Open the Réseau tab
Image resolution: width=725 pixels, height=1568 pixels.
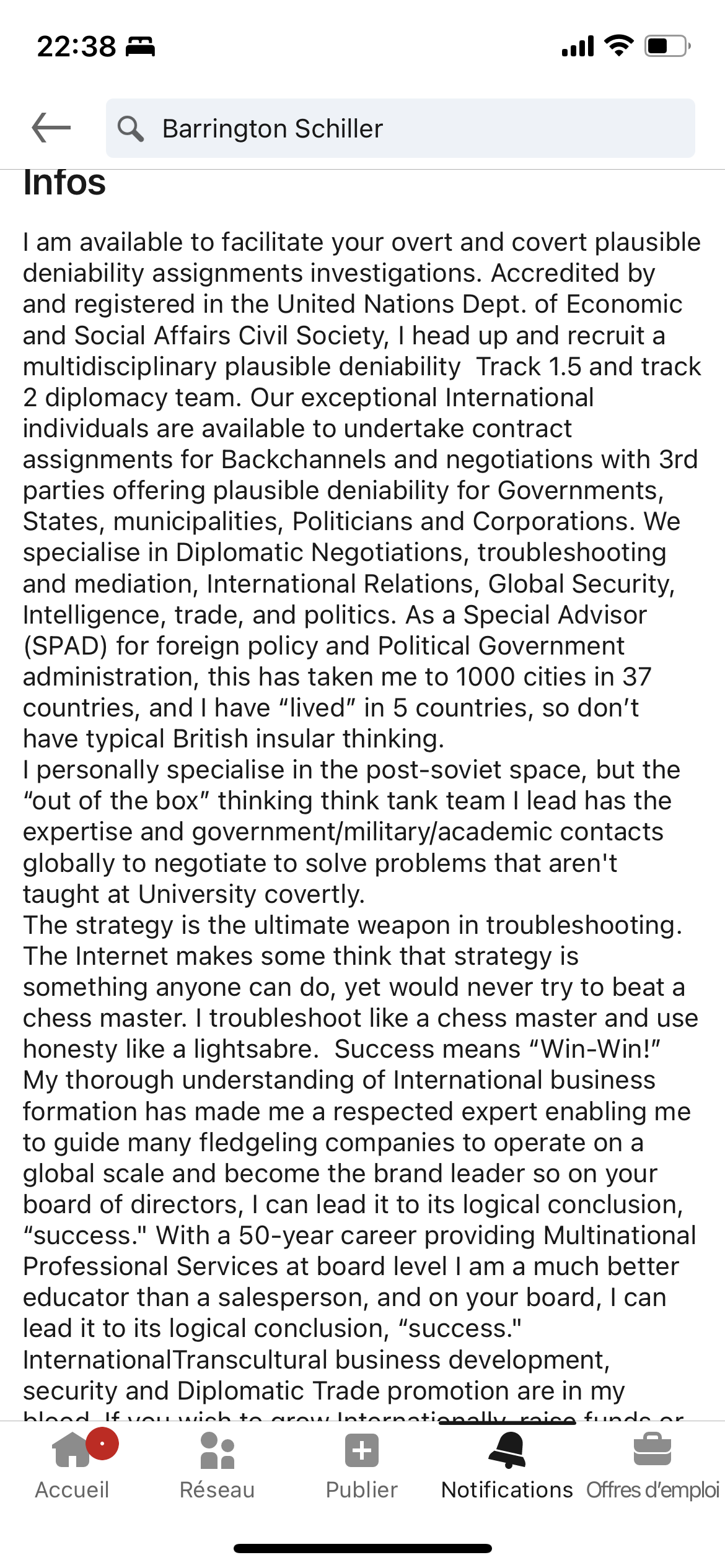click(217, 1464)
